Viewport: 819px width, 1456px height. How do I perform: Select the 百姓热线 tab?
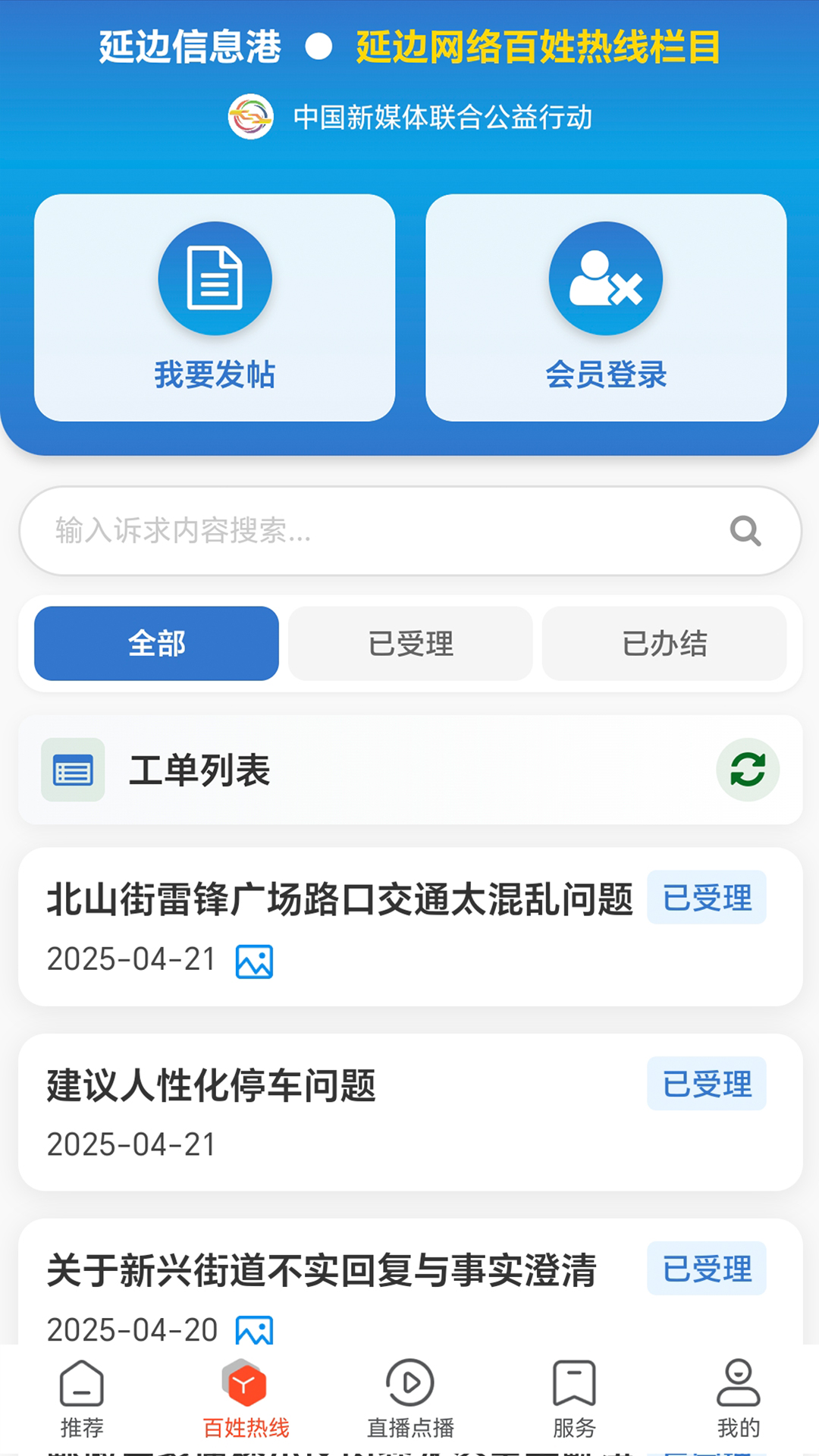pyautogui.click(x=245, y=1401)
